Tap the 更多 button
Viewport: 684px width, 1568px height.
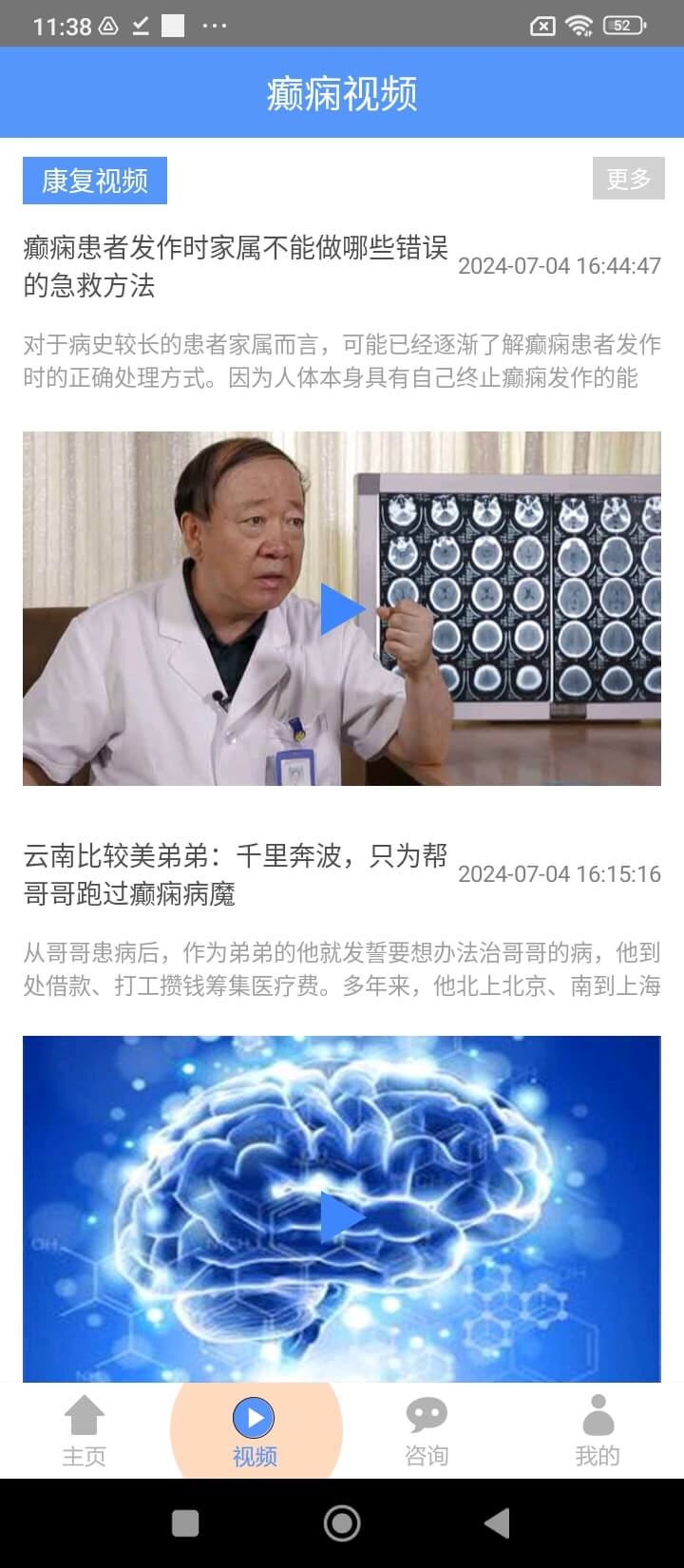click(628, 179)
